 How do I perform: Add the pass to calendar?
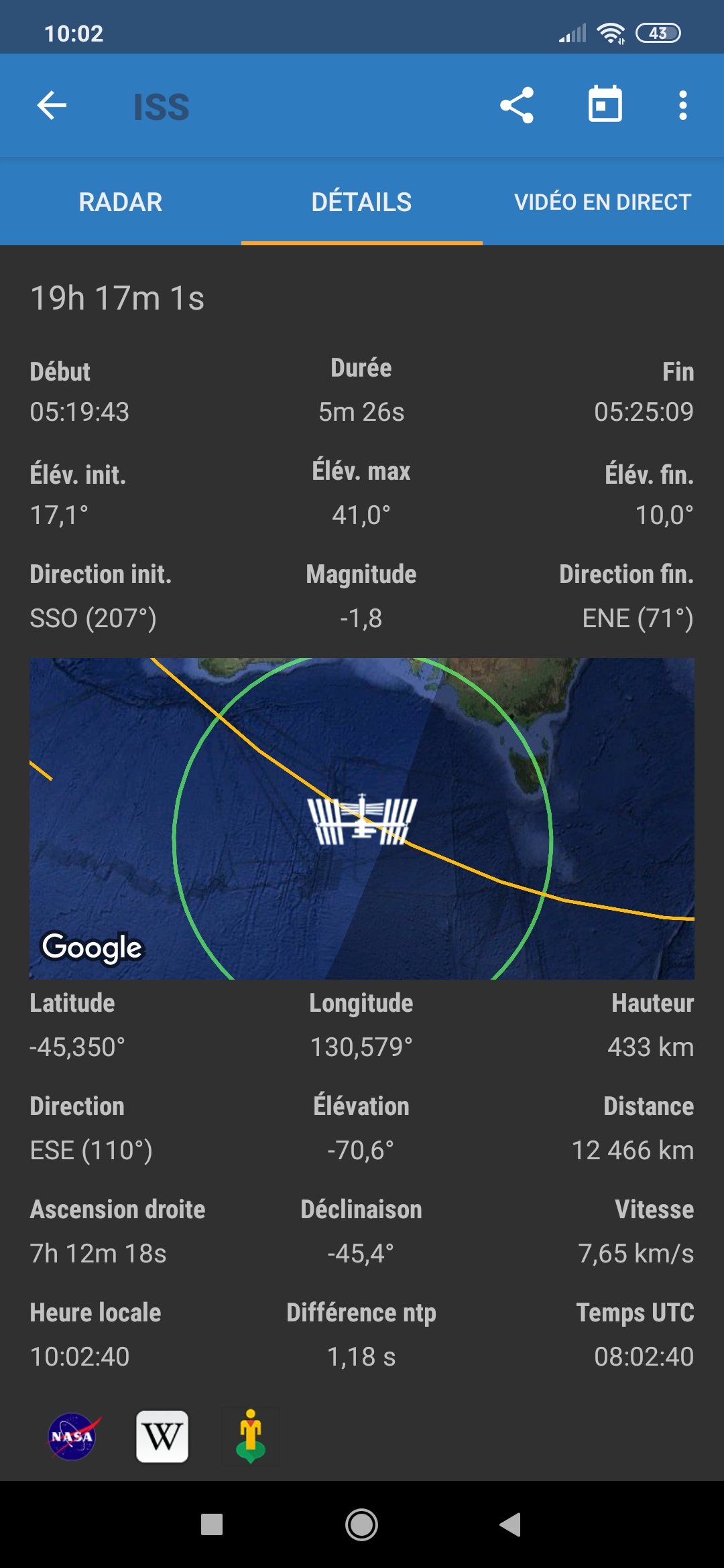click(x=605, y=105)
